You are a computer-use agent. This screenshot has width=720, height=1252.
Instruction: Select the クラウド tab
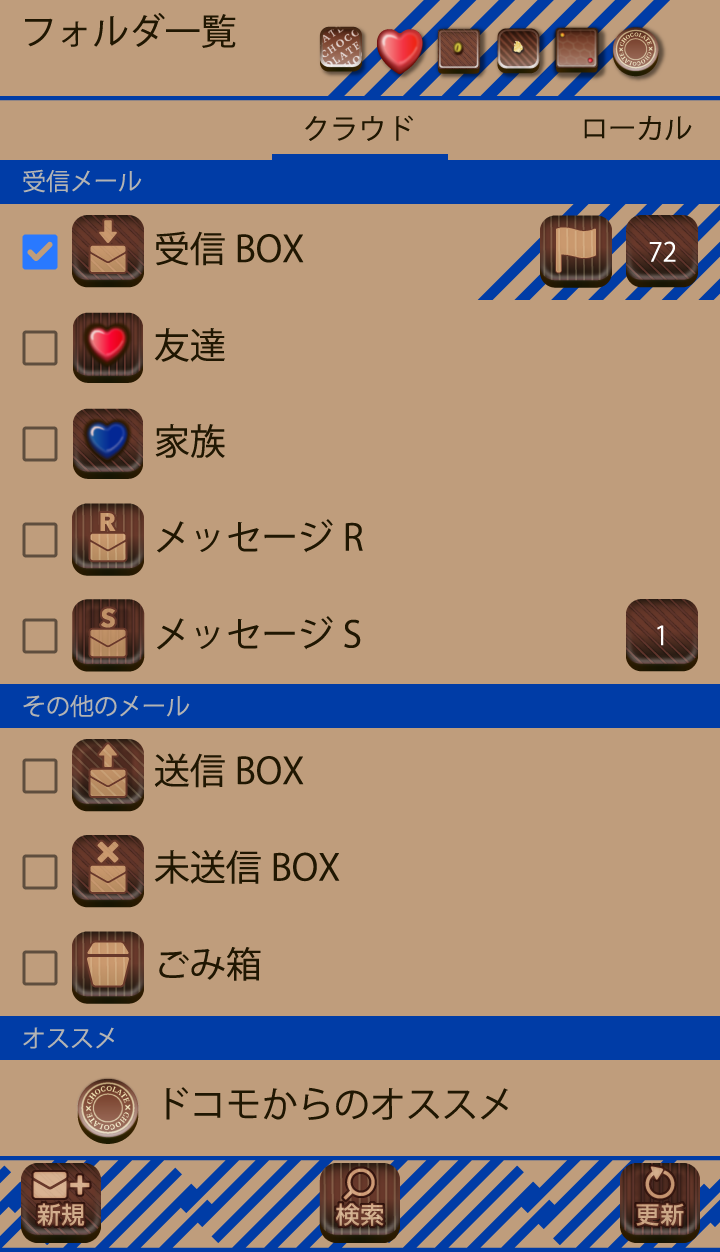359,129
